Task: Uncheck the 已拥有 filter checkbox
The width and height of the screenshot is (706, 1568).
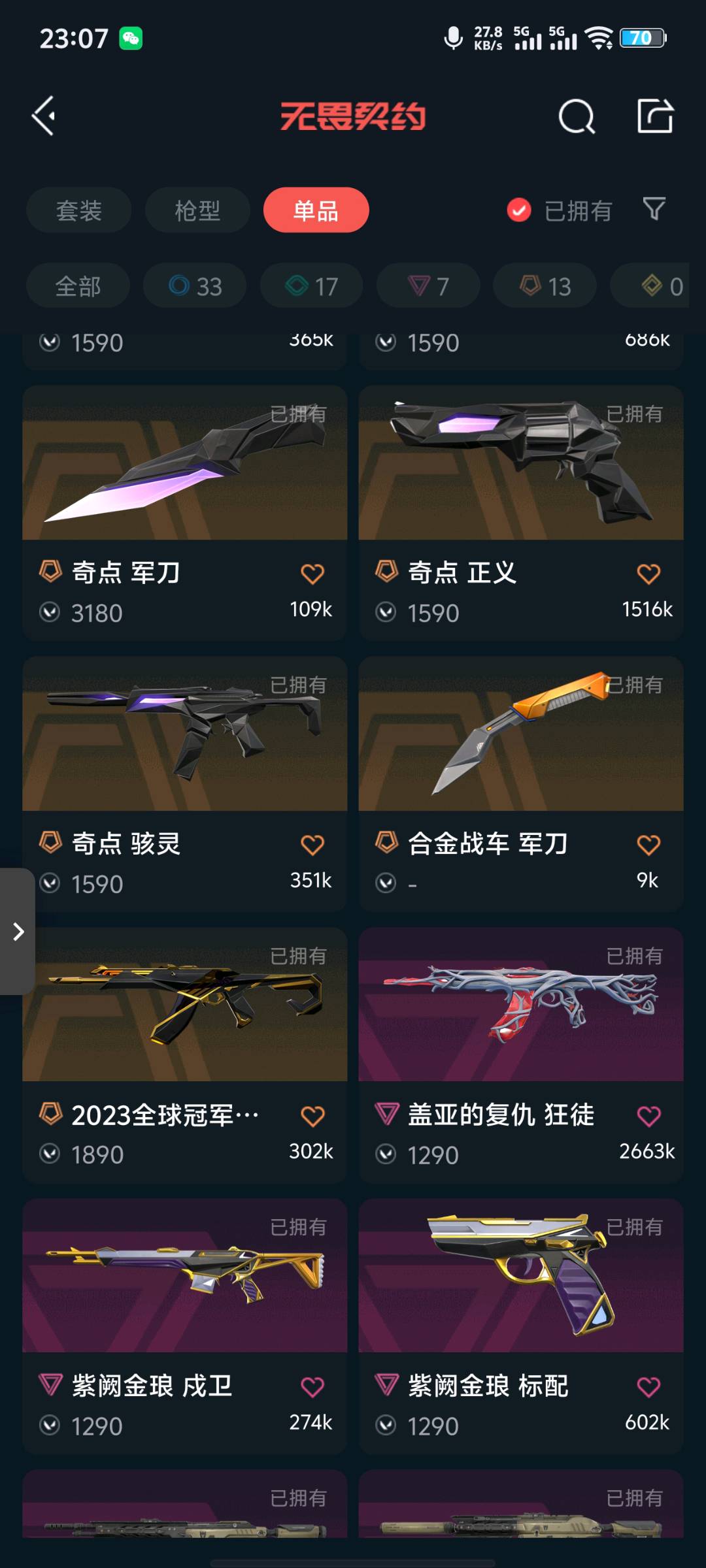Action: 519,210
